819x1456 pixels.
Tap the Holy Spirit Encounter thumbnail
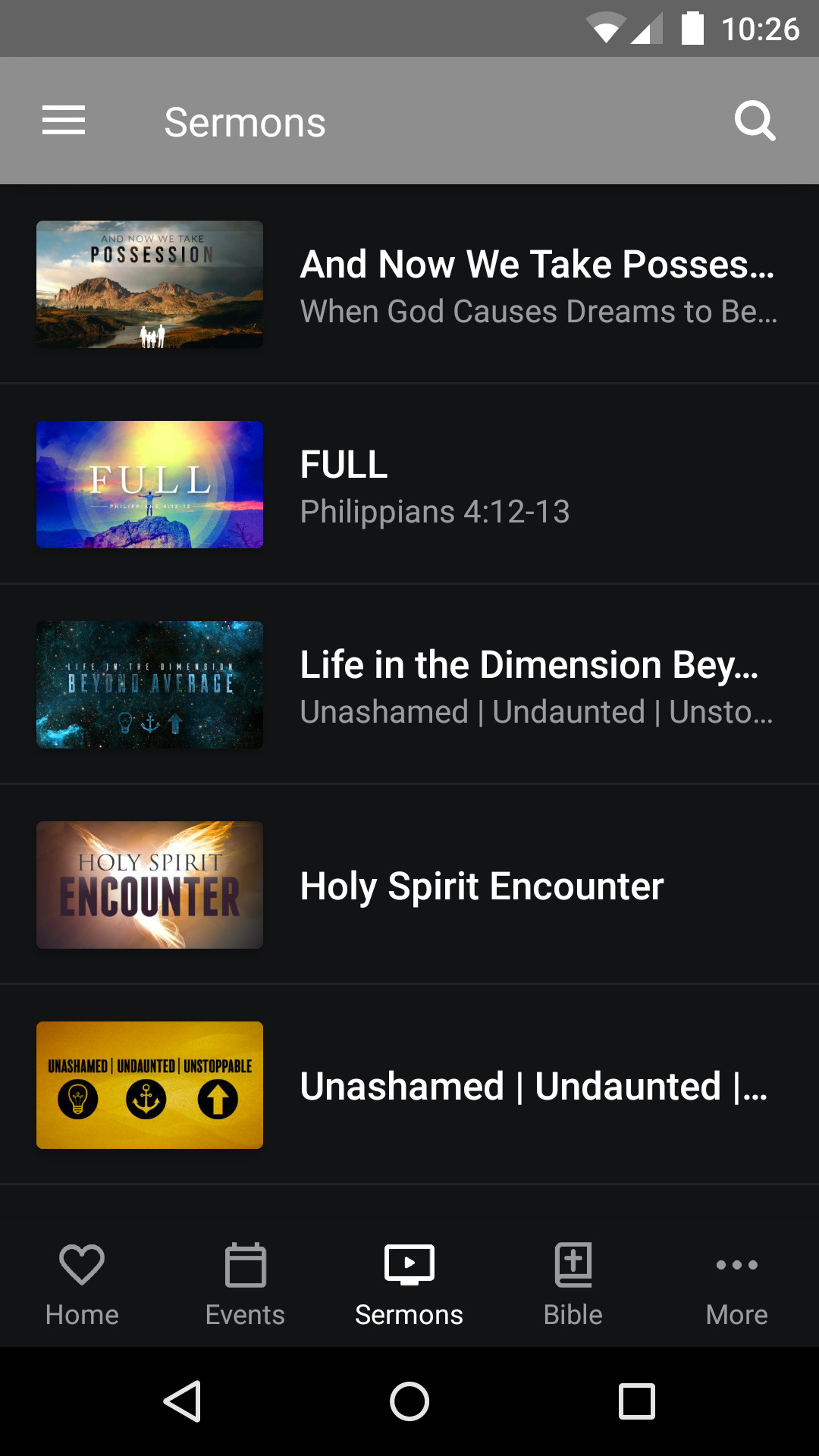(149, 885)
